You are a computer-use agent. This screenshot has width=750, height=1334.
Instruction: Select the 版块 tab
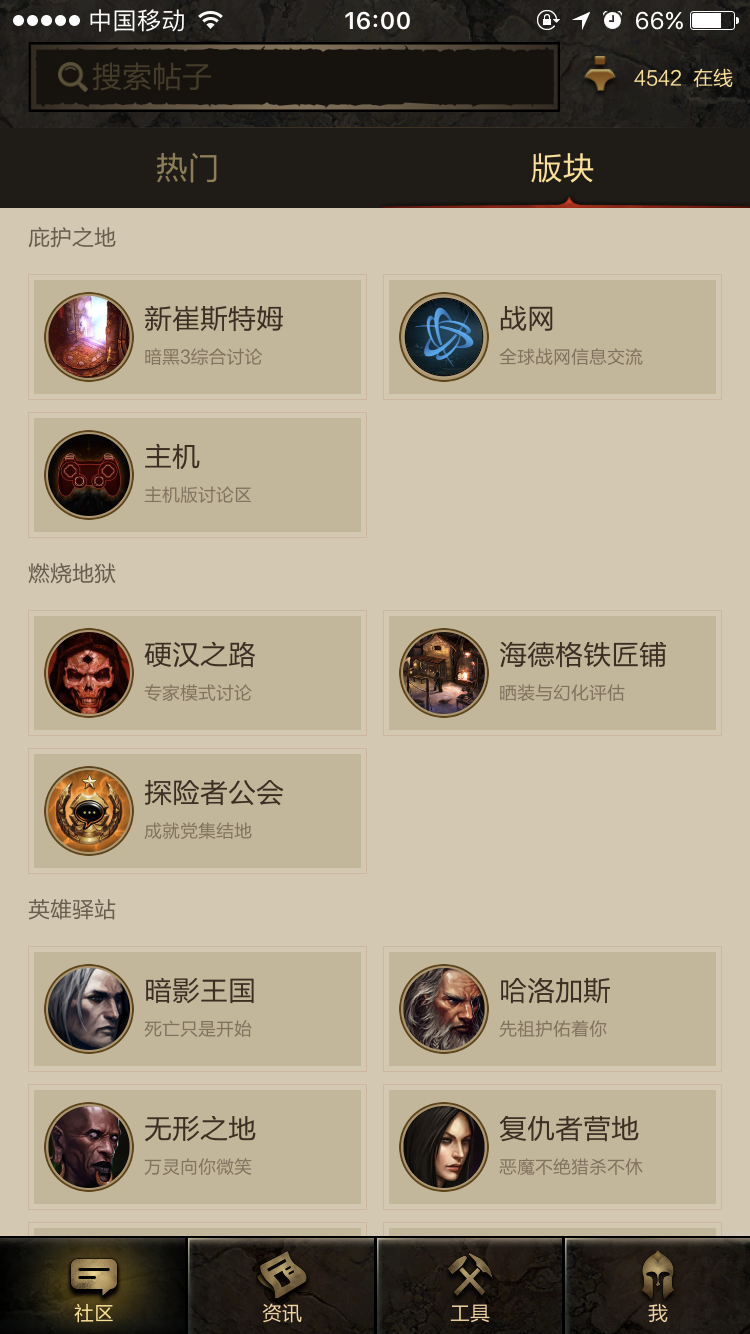click(562, 168)
